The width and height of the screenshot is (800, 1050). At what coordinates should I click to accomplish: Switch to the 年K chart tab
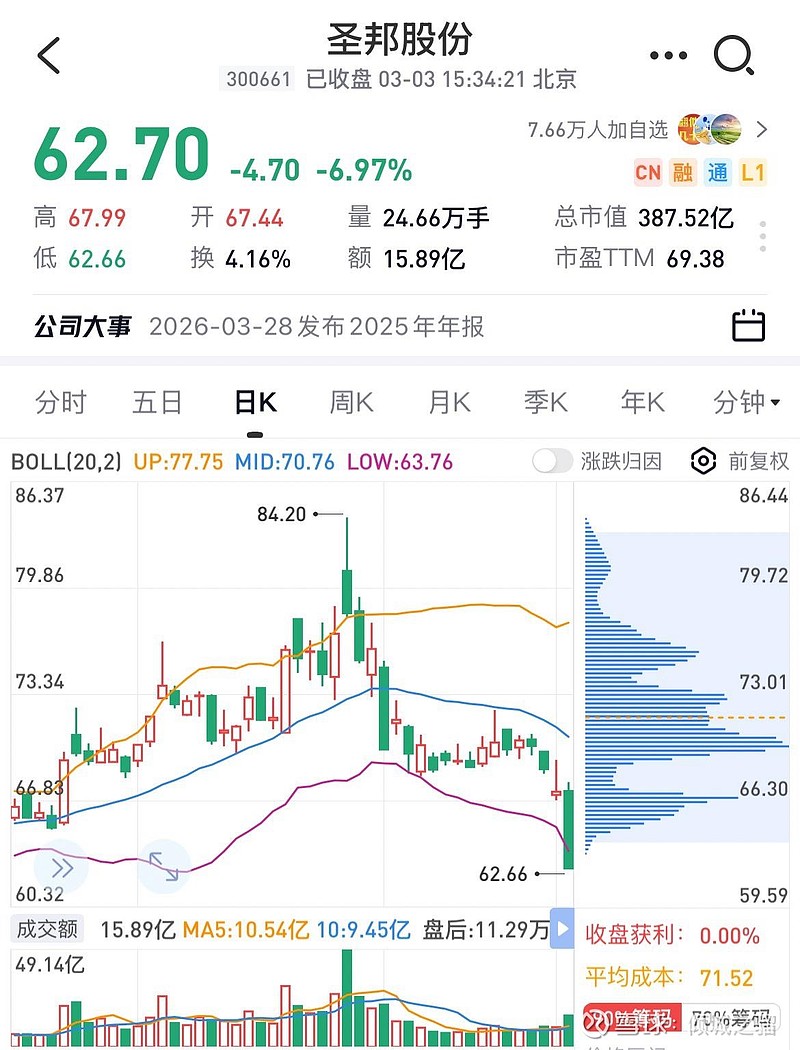point(642,403)
